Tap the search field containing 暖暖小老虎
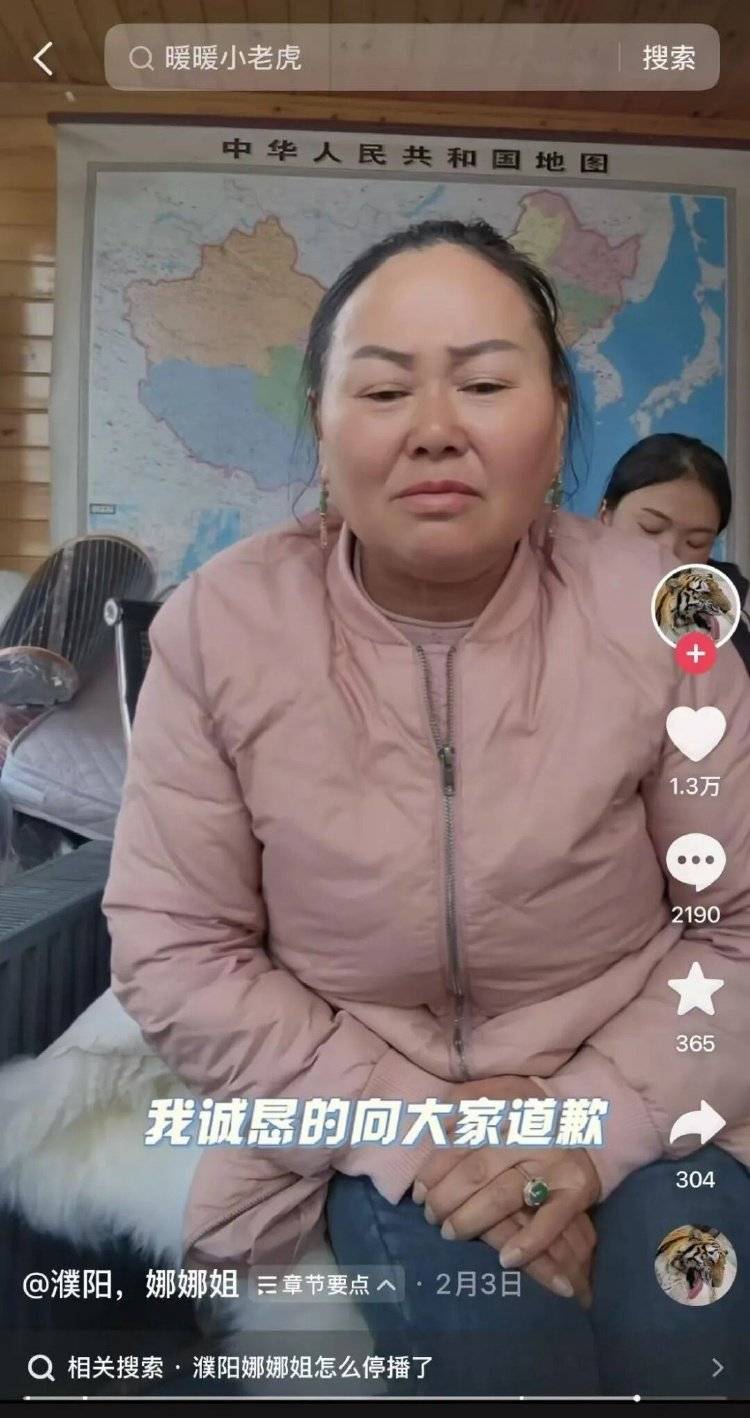 (x=370, y=58)
